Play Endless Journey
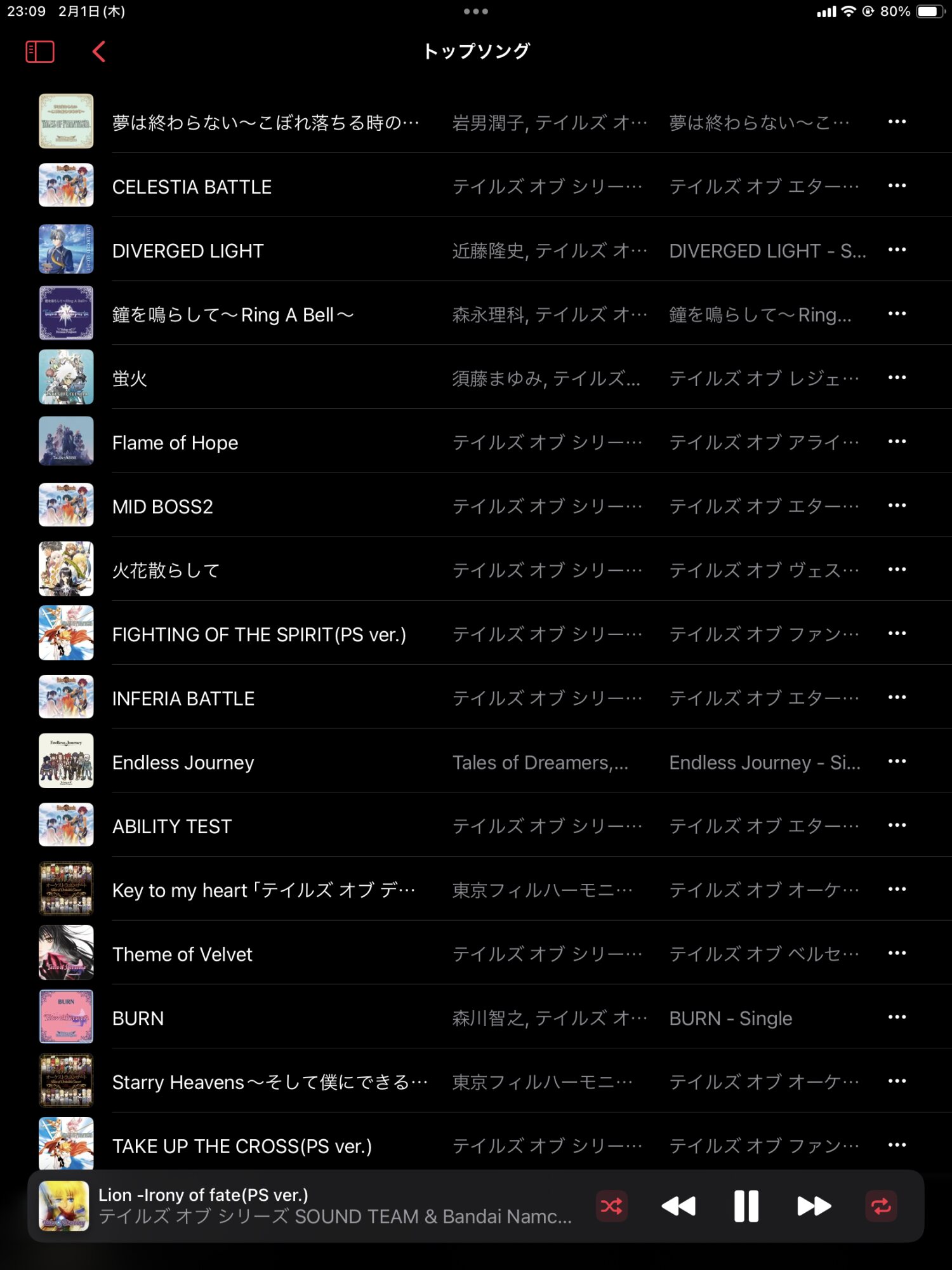Viewport: 952px width, 1270px height. 183,762
